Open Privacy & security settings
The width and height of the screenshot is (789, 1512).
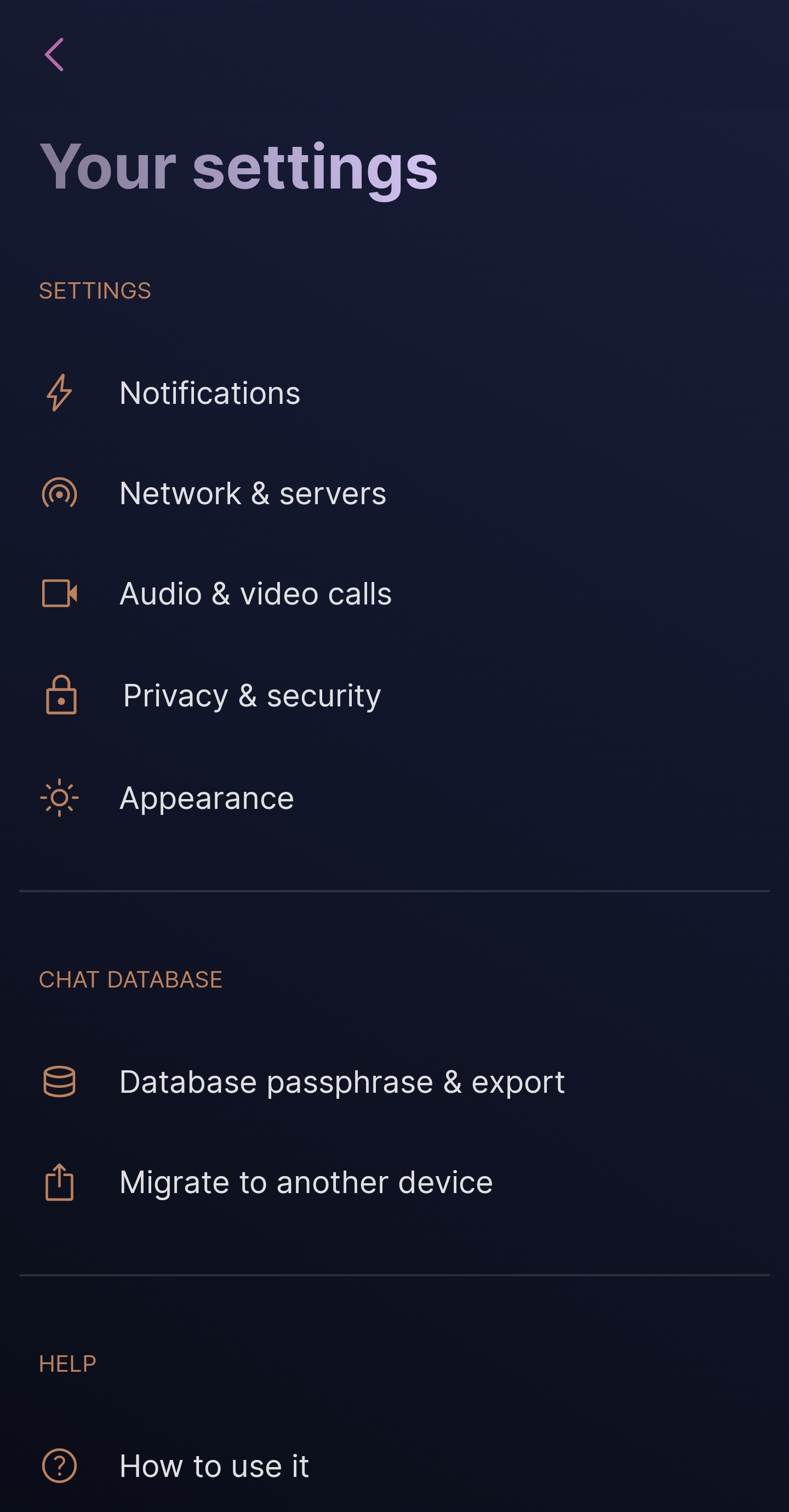coord(252,695)
